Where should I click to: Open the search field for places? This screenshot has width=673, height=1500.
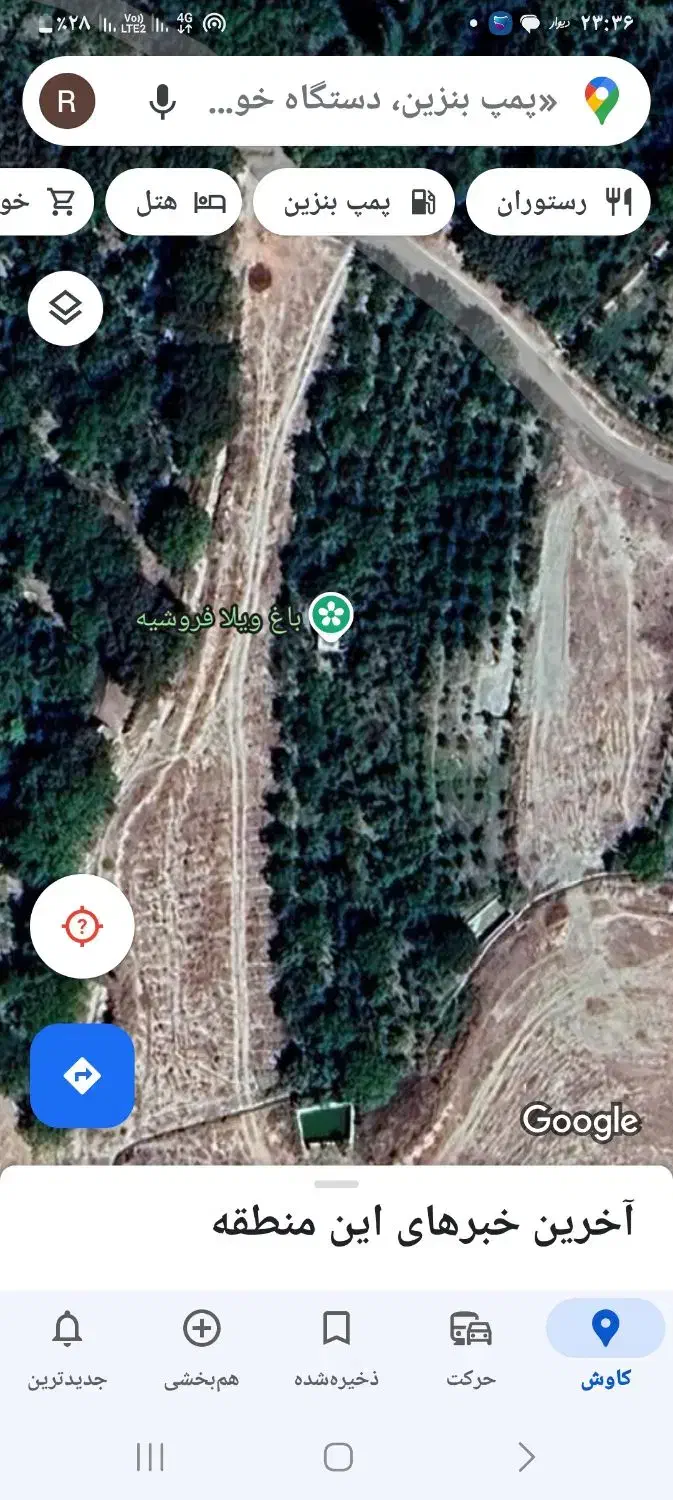(380, 101)
